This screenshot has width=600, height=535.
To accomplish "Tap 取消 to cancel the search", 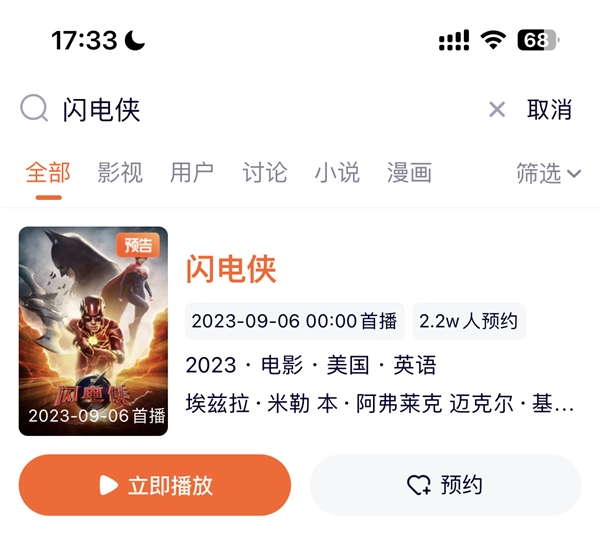I will tap(549, 110).
